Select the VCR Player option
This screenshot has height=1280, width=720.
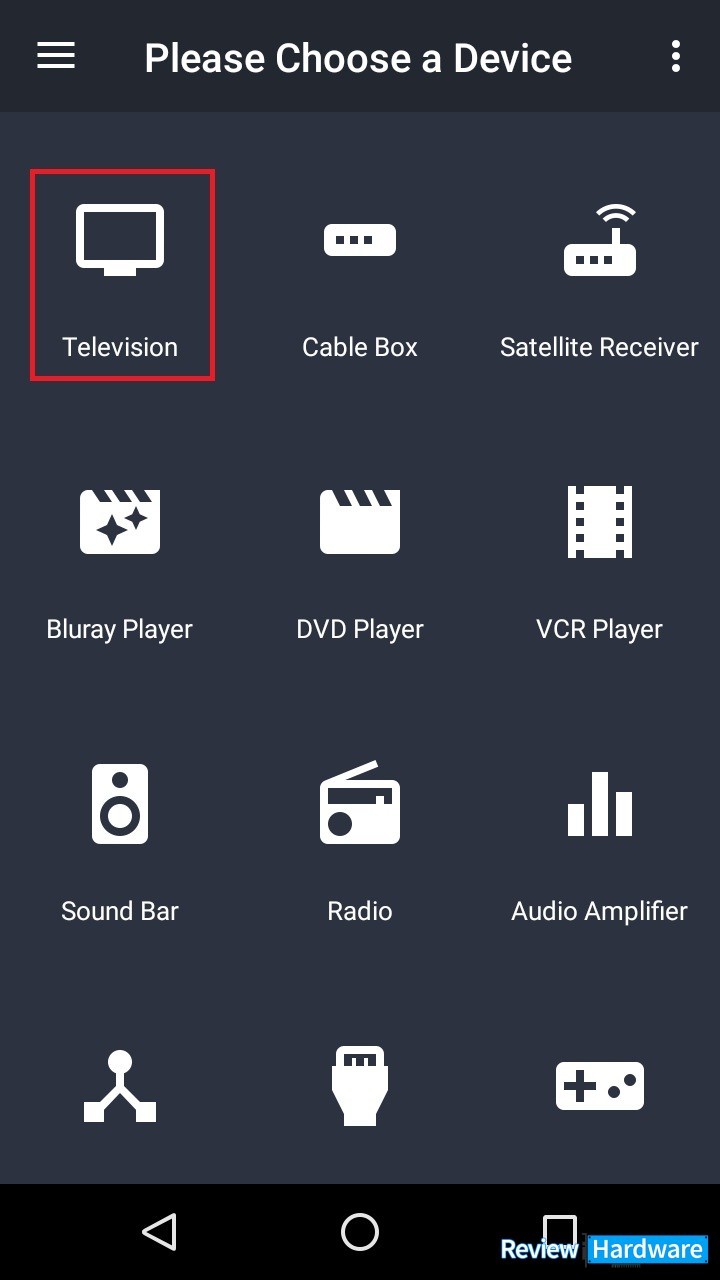(x=599, y=557)
